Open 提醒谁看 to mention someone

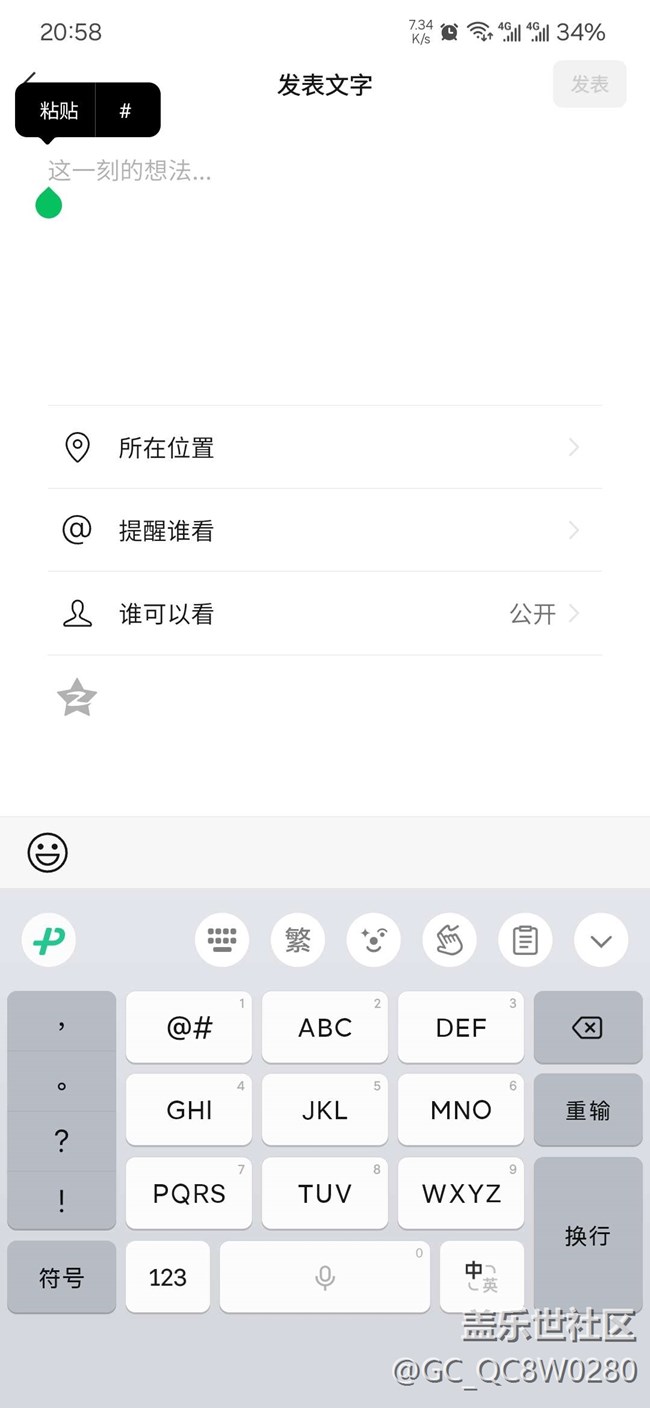tap(325, 531)
